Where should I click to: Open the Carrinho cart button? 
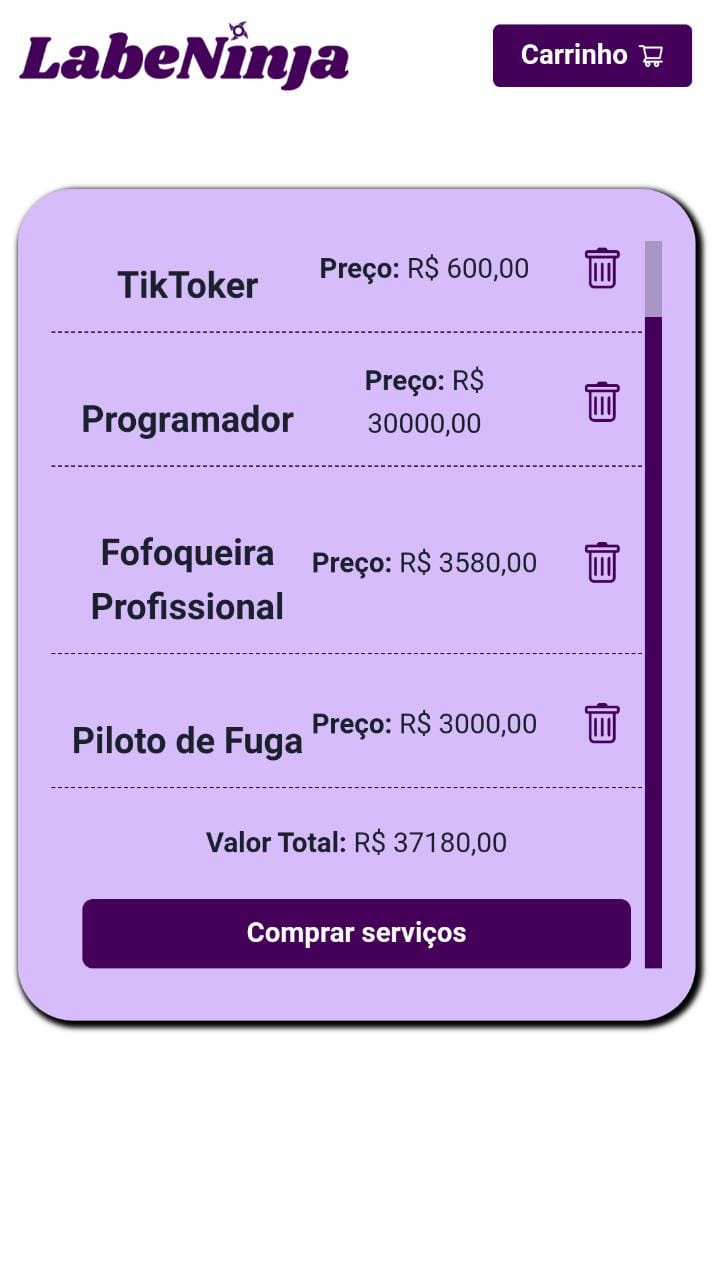click(592, 55)
